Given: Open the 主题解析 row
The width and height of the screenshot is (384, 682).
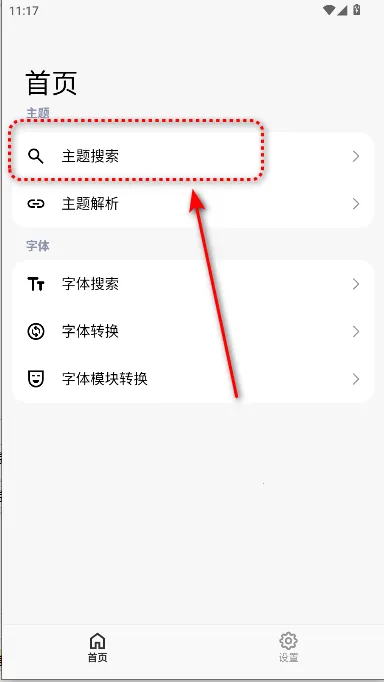Looking at the screenshot, I should pos(193,204).
